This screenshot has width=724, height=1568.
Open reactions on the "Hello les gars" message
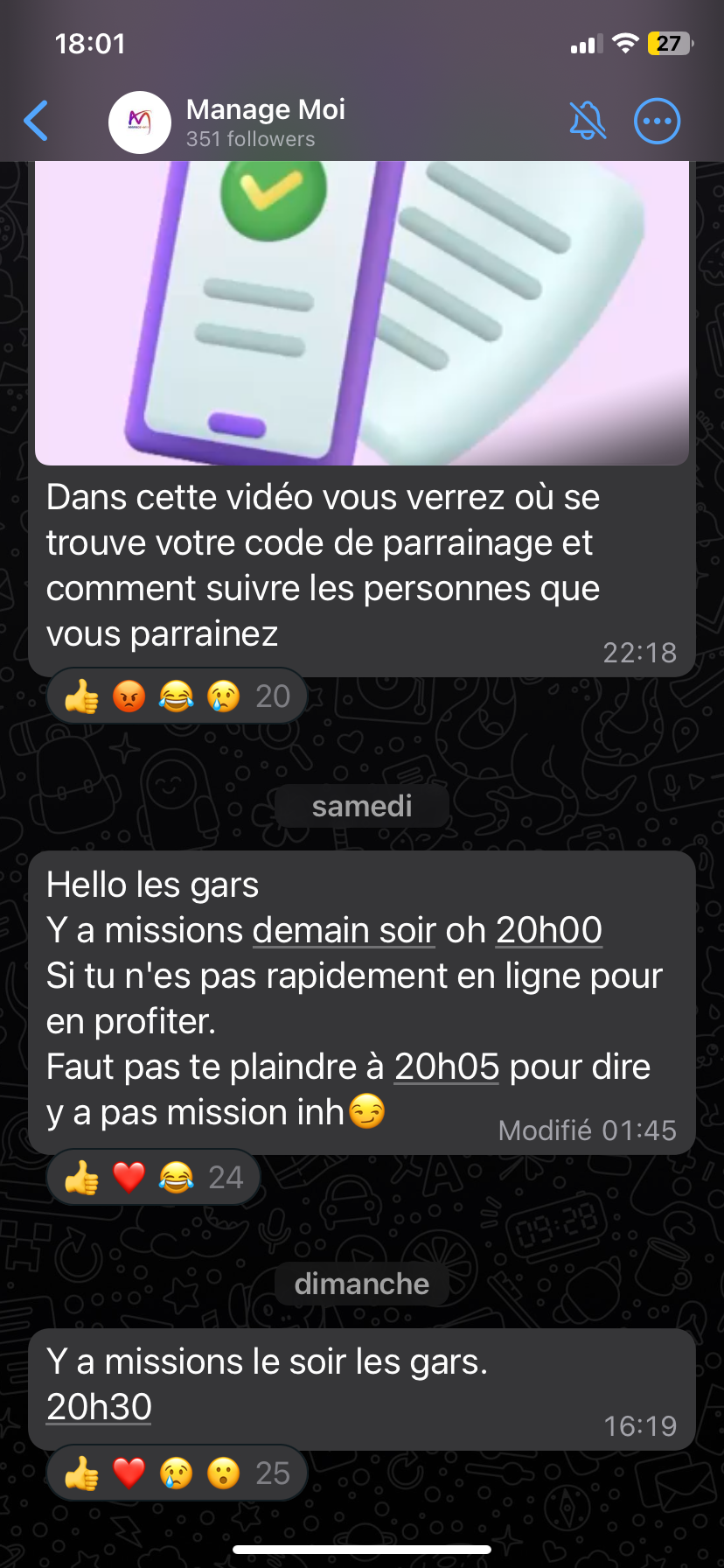(154, 1178)
